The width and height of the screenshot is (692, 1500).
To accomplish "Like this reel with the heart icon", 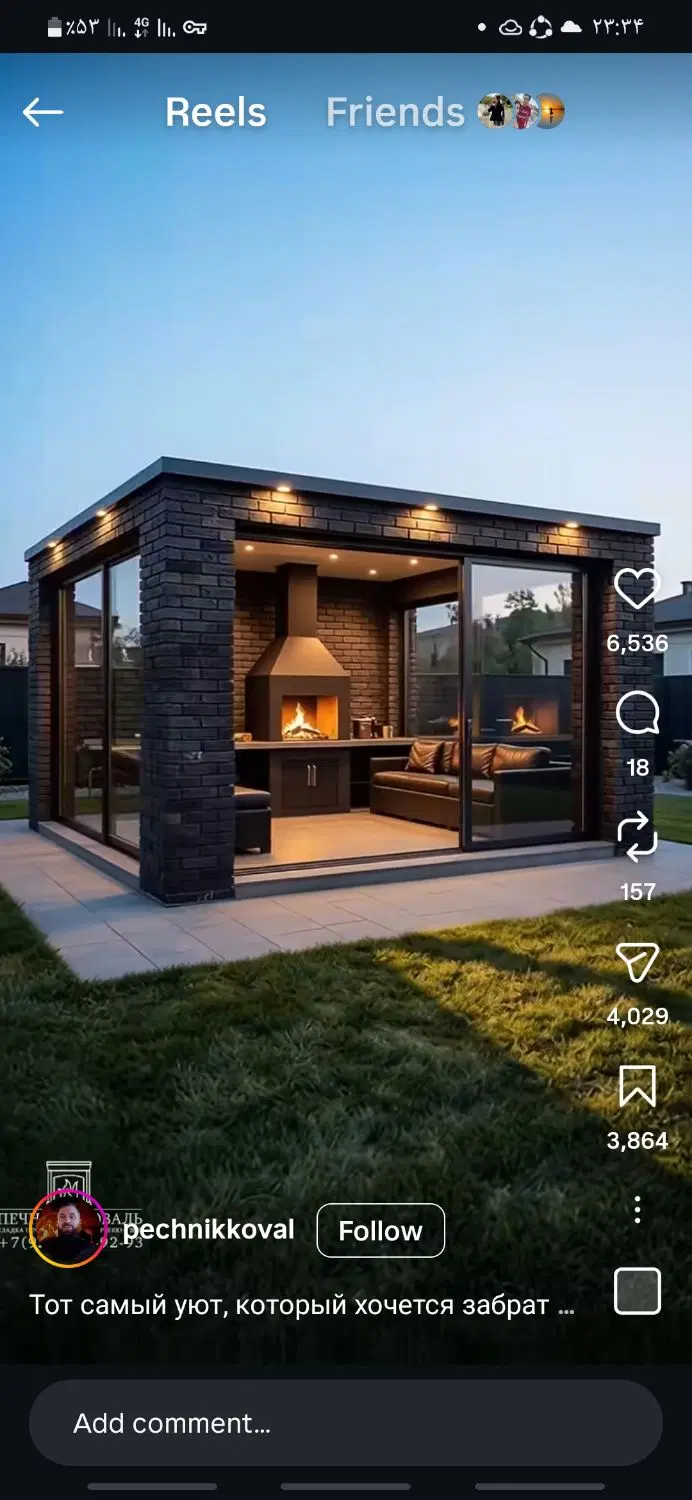I will click(x=637, y=588).
